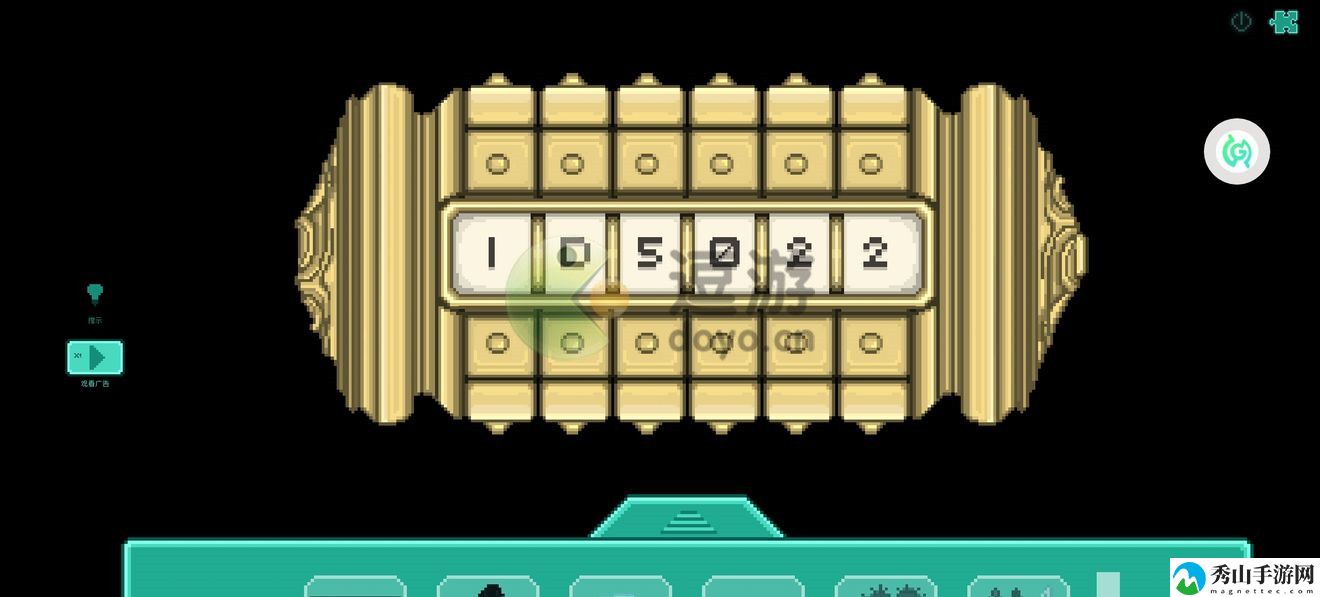Rotate up the last dial showing 2

click(x=871, y=163)
